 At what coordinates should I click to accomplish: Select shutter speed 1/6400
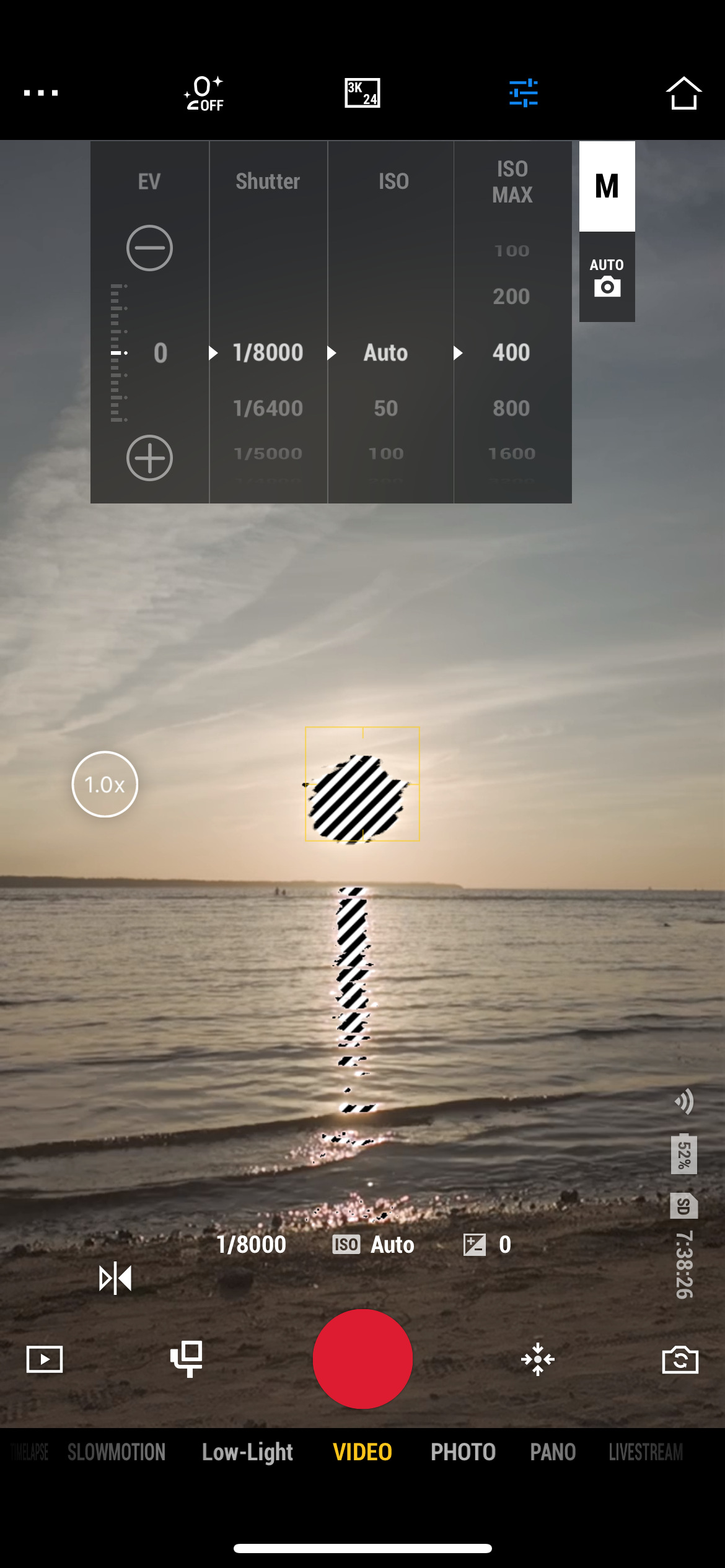coord(268,408)
